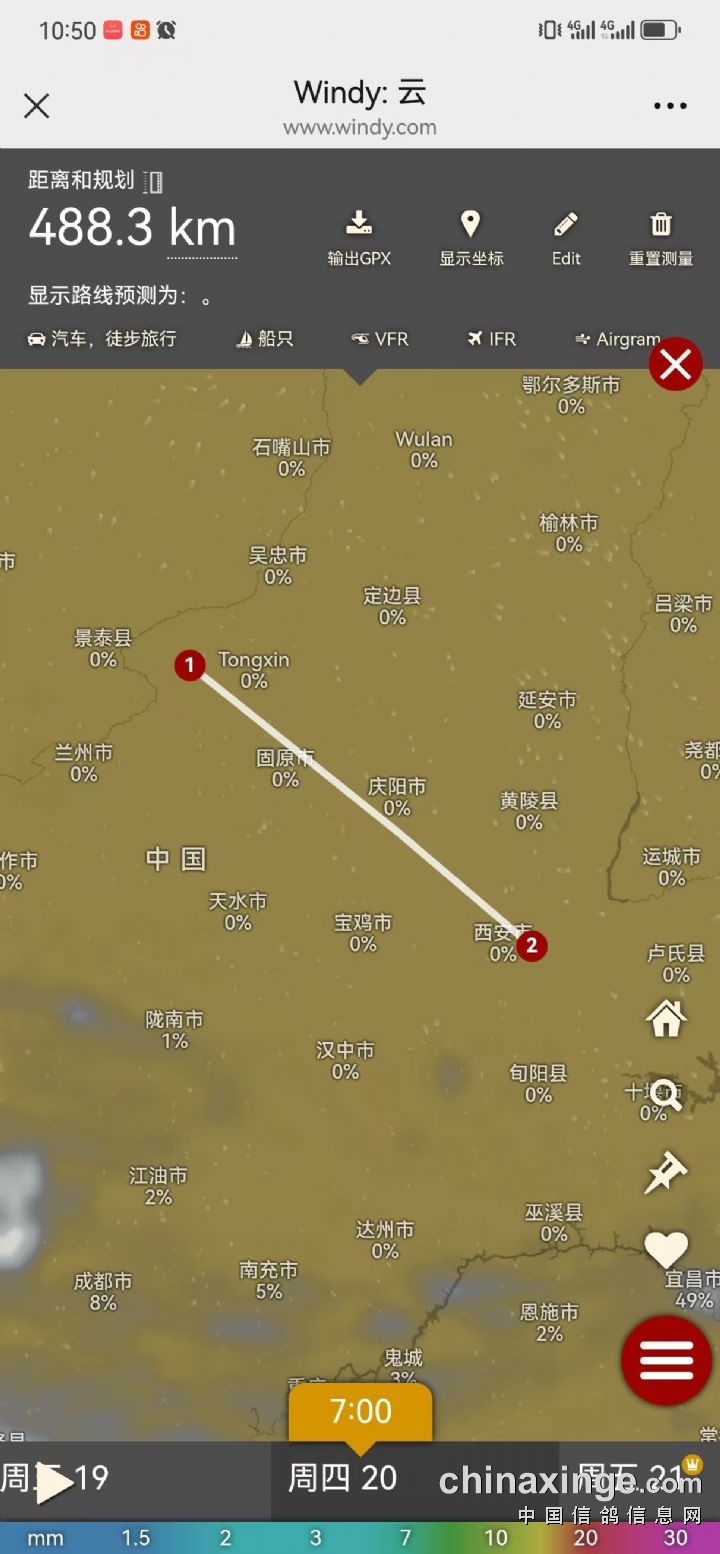Open the red hamburger menu
Image resolution: width=720 pixels, height=1554 pixels.
[x=666, y=1360]
